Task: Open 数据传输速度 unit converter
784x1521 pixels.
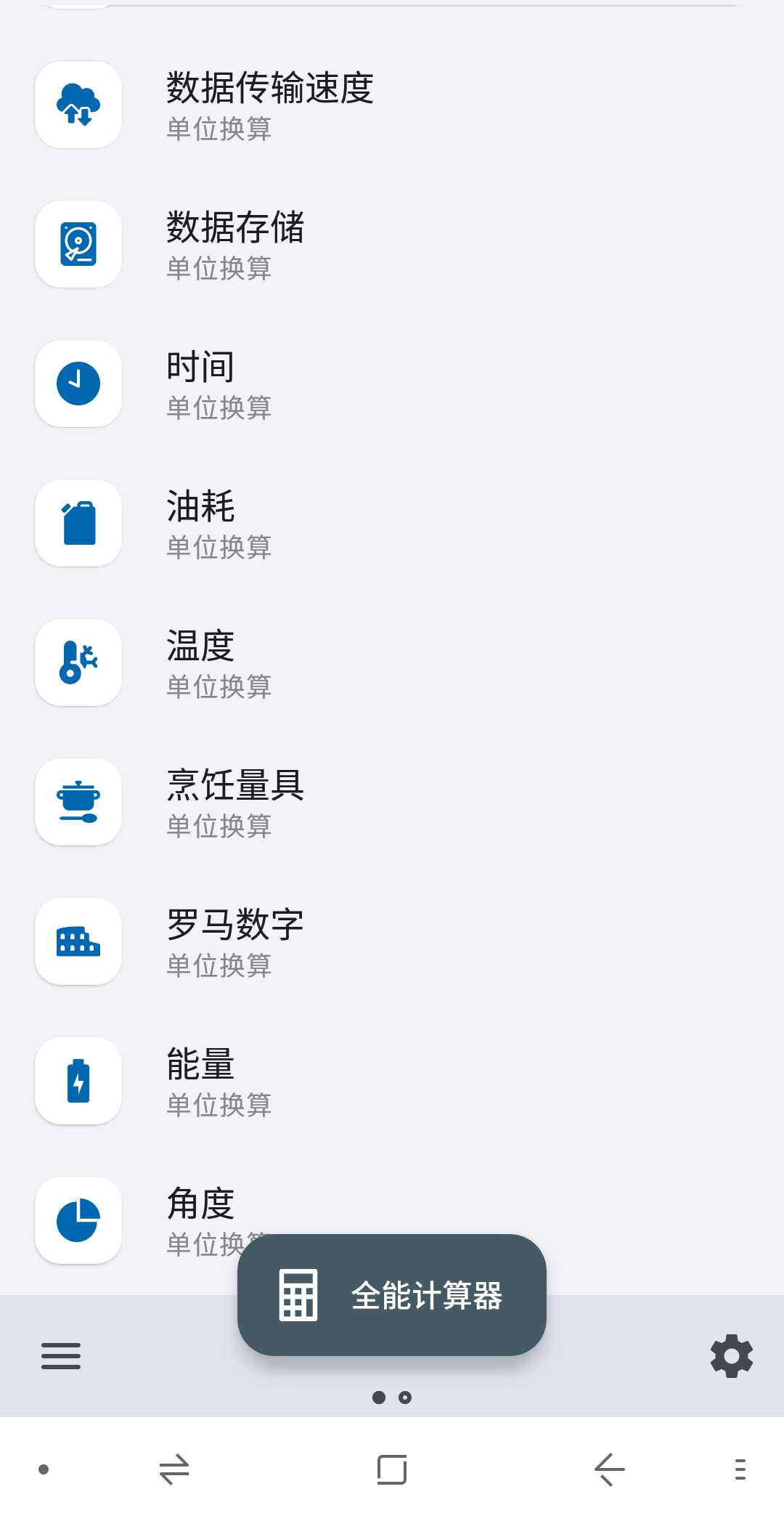Action: pyautogui.click(x=270, y=105)
